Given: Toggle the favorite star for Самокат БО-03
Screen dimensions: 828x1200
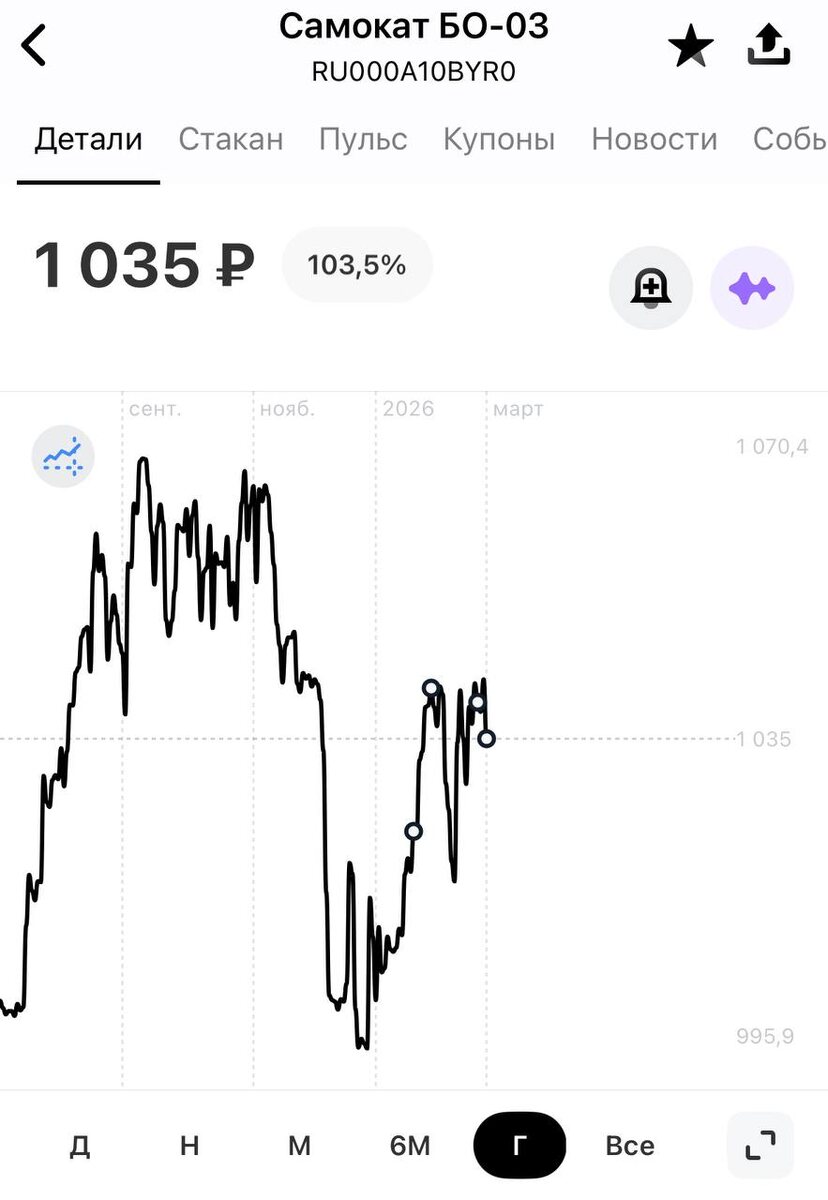Looking at the screenshot, I should 691,47.
